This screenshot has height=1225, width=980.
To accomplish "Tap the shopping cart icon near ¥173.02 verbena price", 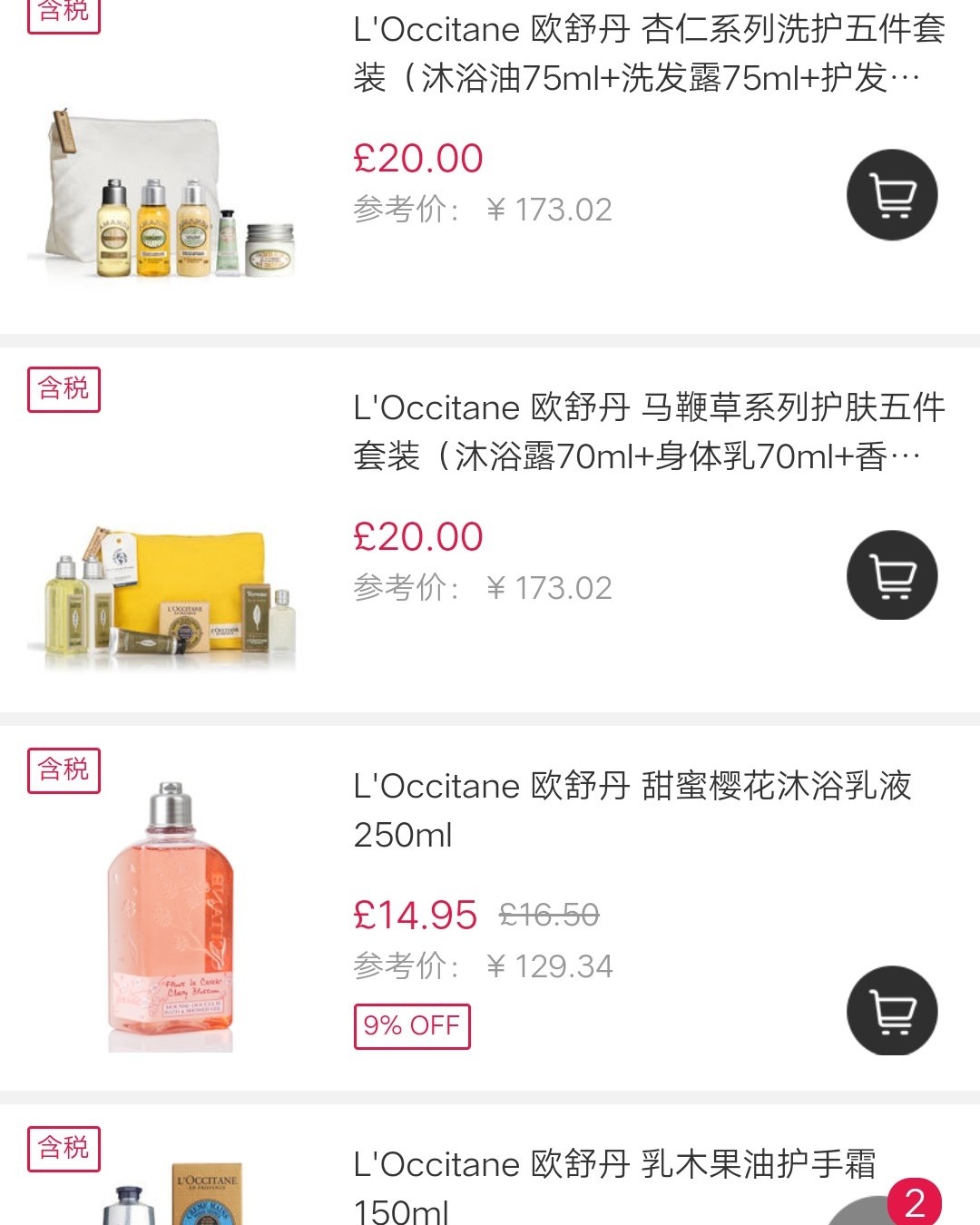I will 892,575.
